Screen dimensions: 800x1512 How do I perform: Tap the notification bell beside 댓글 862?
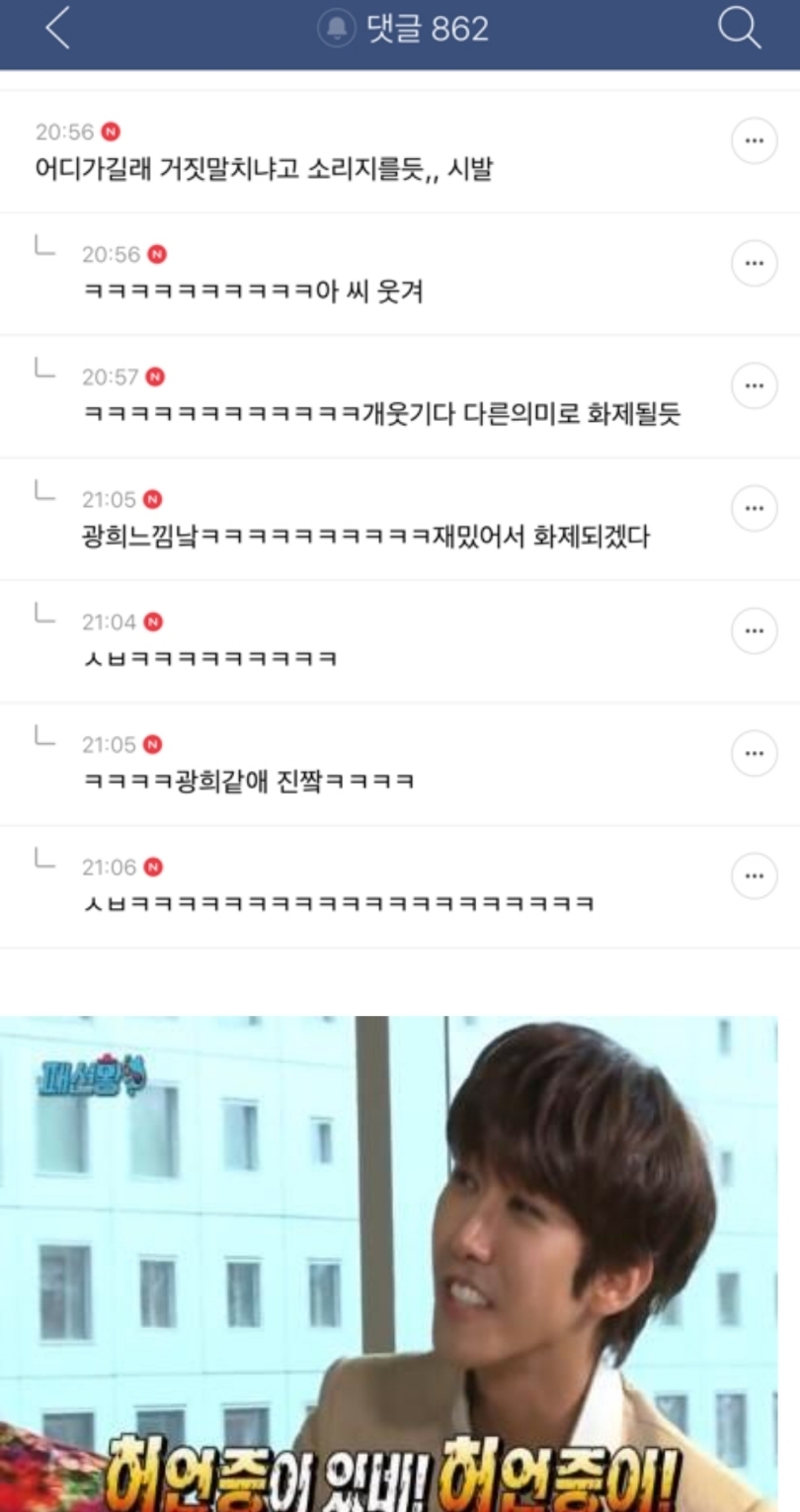click(x=337, y=30)
